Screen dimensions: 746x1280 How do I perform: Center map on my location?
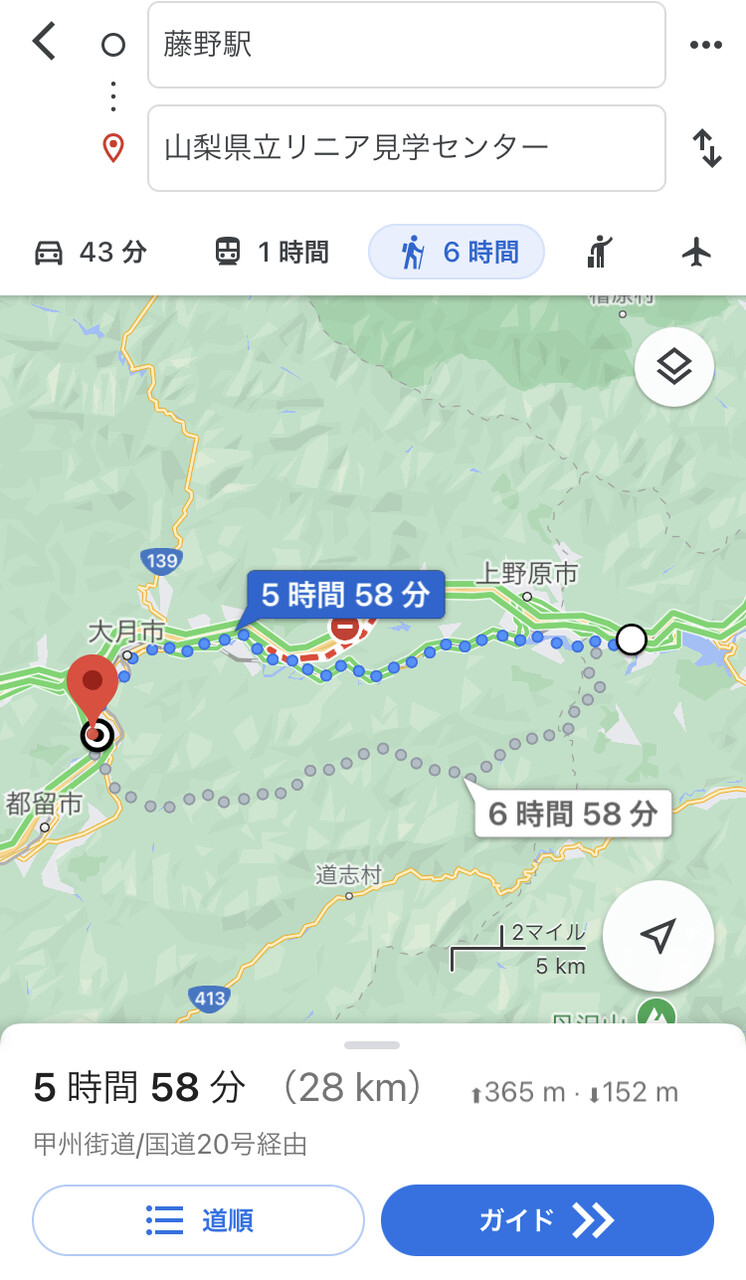658,936
